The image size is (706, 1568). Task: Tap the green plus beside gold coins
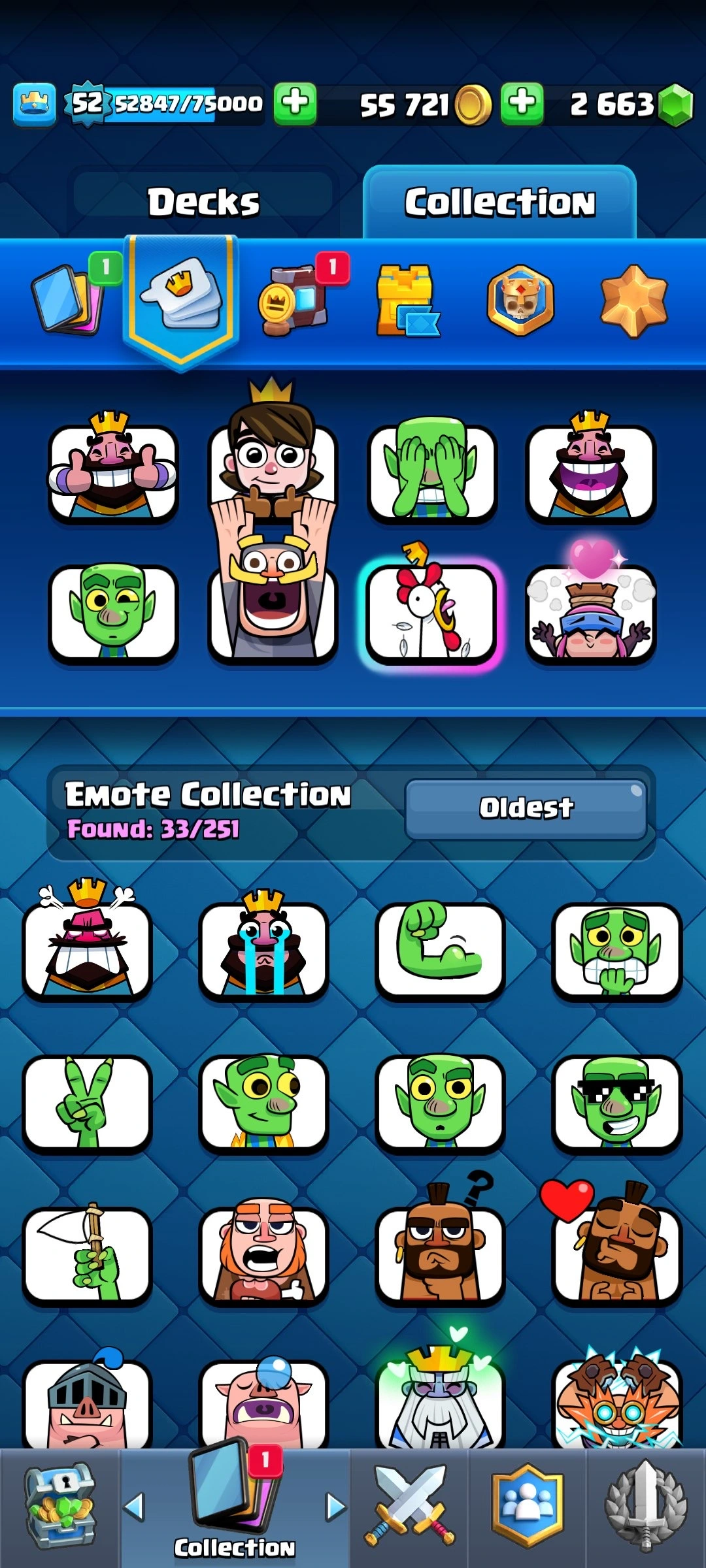522,103
